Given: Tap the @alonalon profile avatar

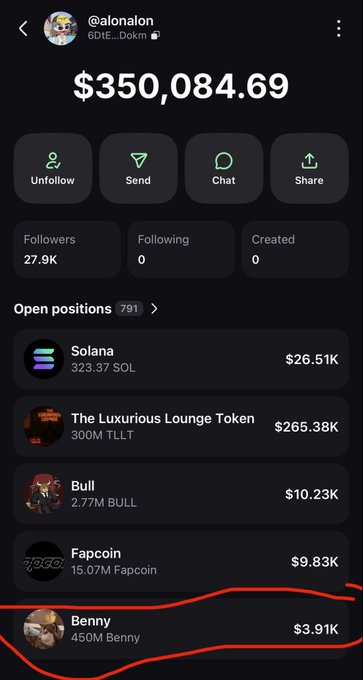Looking at the screenshot, I should pyautogui.click(x=61, y=29).
